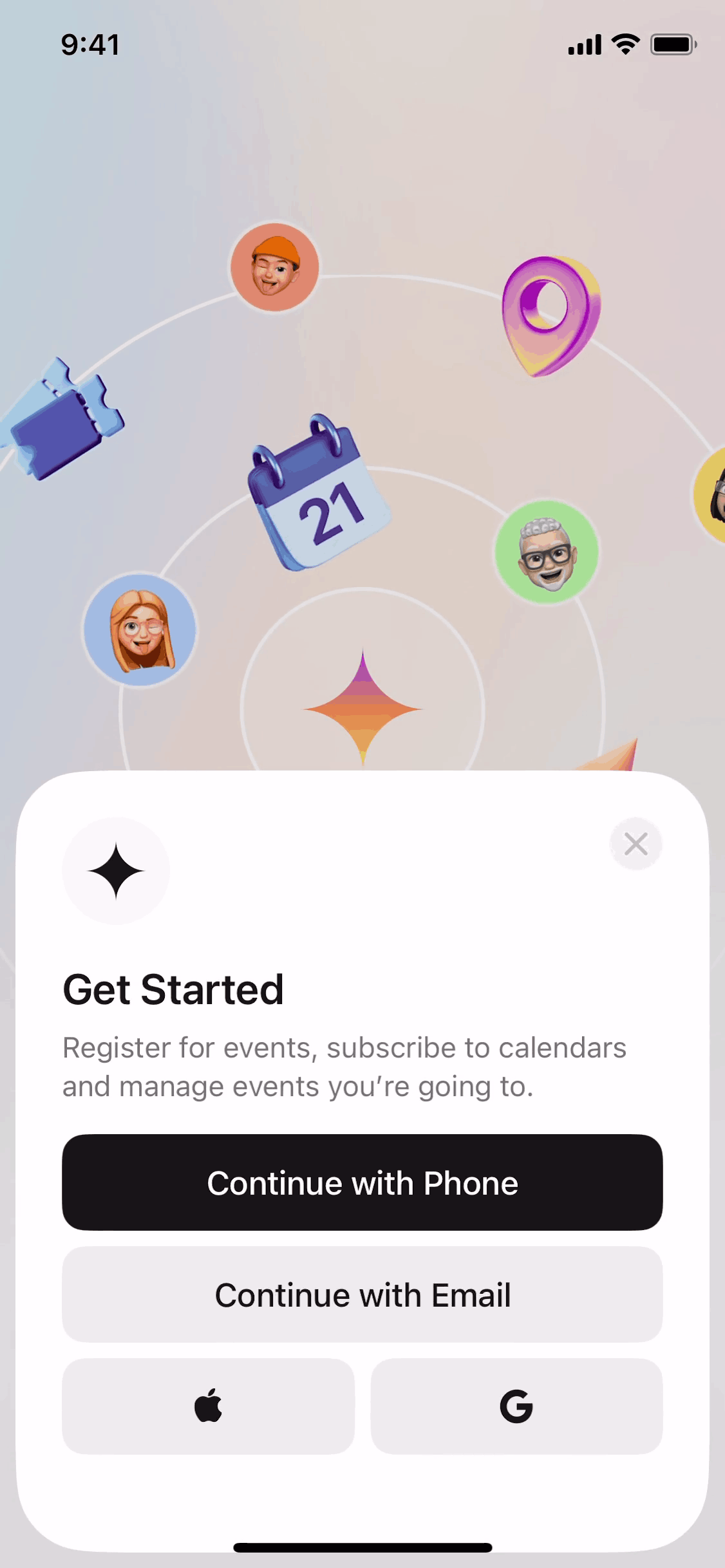Sign in with Apple
Viewport: 725px width, 1568px height.
tap(208, 1406)
